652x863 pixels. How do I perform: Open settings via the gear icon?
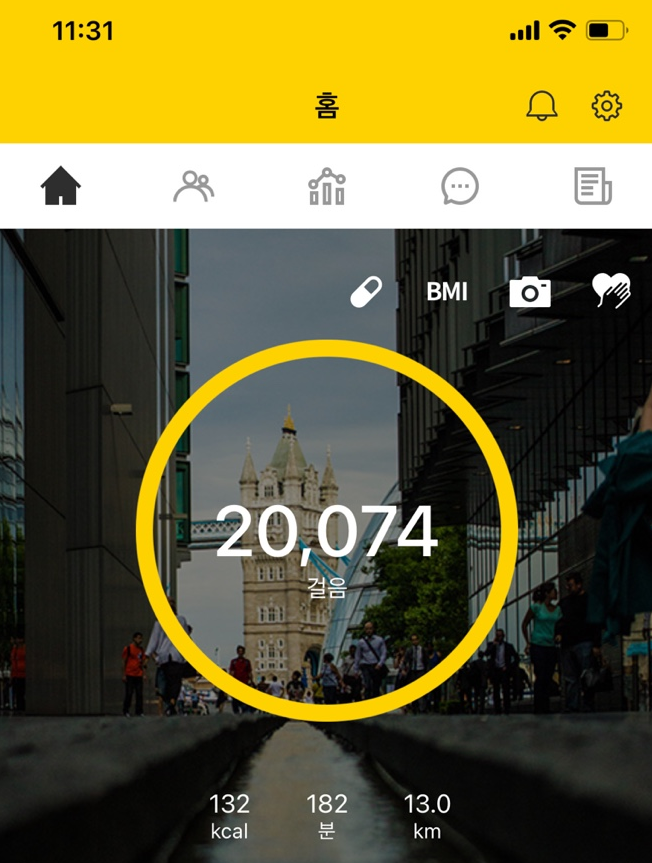click(x=607, y=106)
